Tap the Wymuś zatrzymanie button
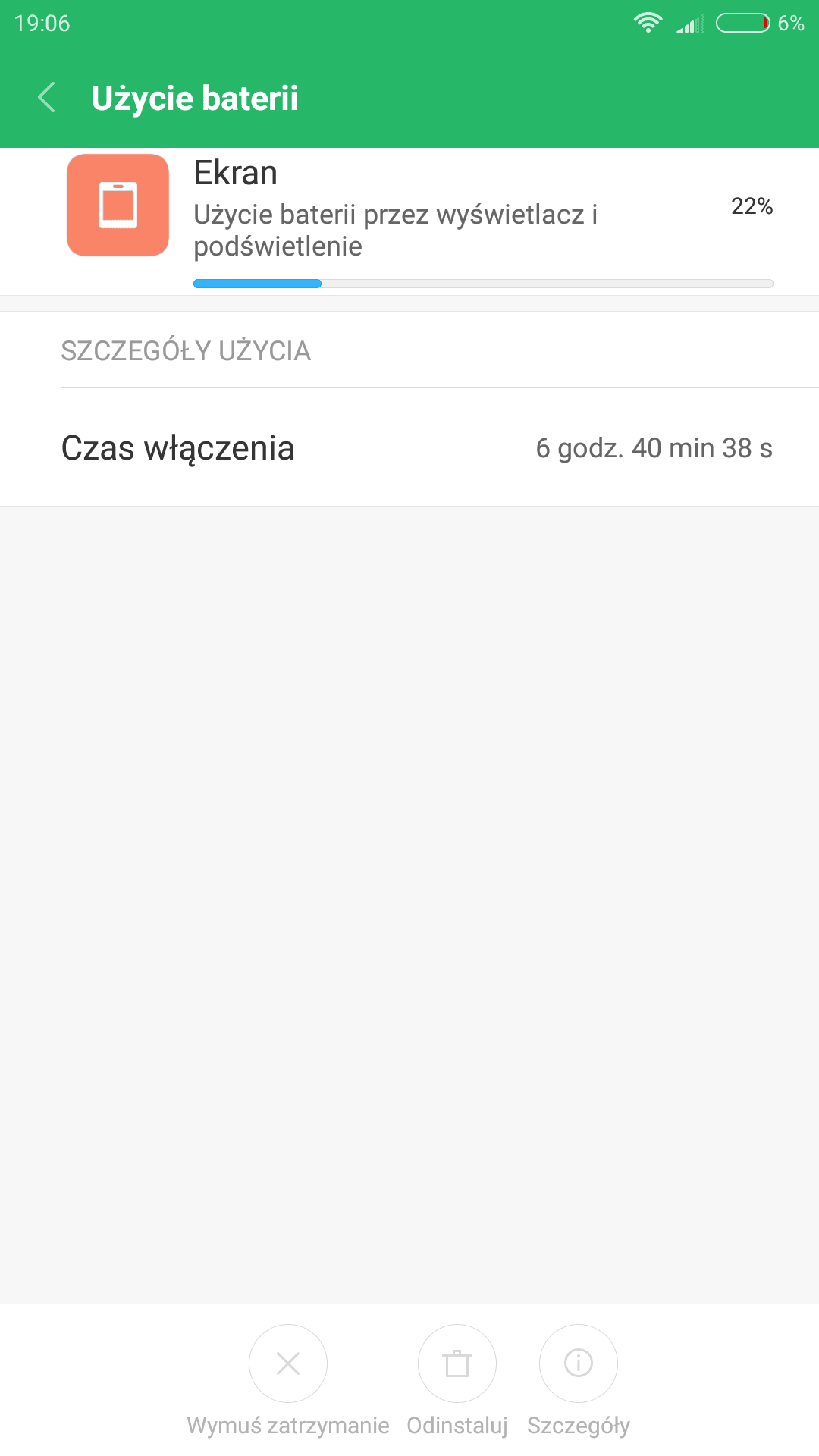The width and height of the screenshot is (819, 1456). pyautogui.click(x=288, y=1363)
